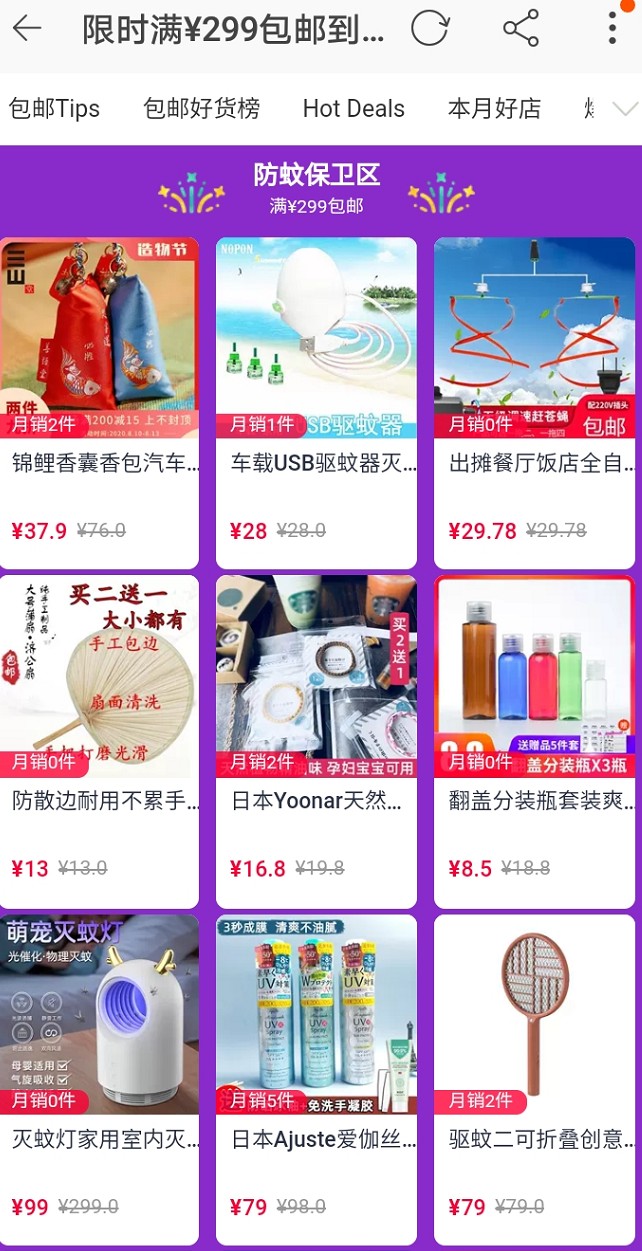This screenshot has width=642, height=1251.
Task: Open the 日本Ajuste UV spray product
Action: tap(316, 1076)
